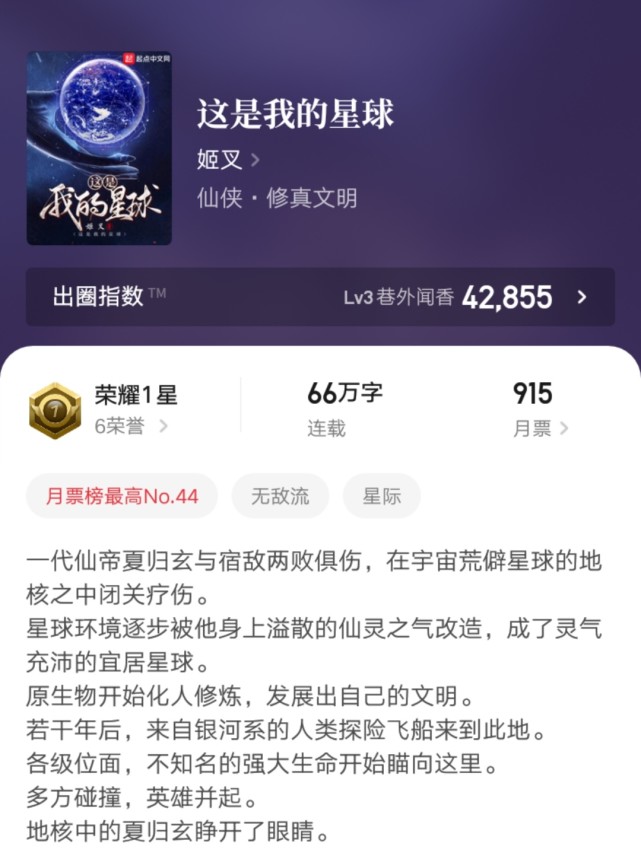
Task: Tap the 月票榜最高No.44 ranking chip
Action: (122, 496)
